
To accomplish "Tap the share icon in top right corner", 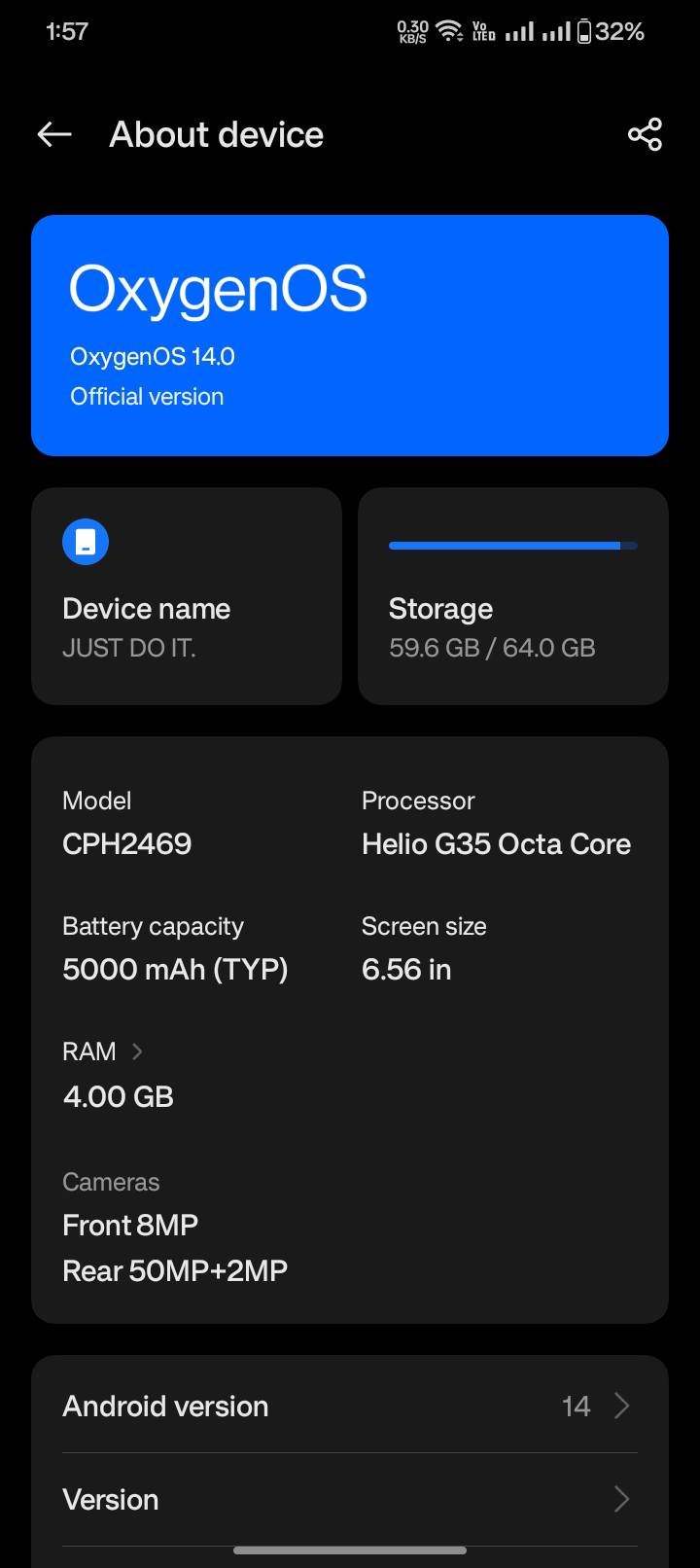I will tap(645, 134).
